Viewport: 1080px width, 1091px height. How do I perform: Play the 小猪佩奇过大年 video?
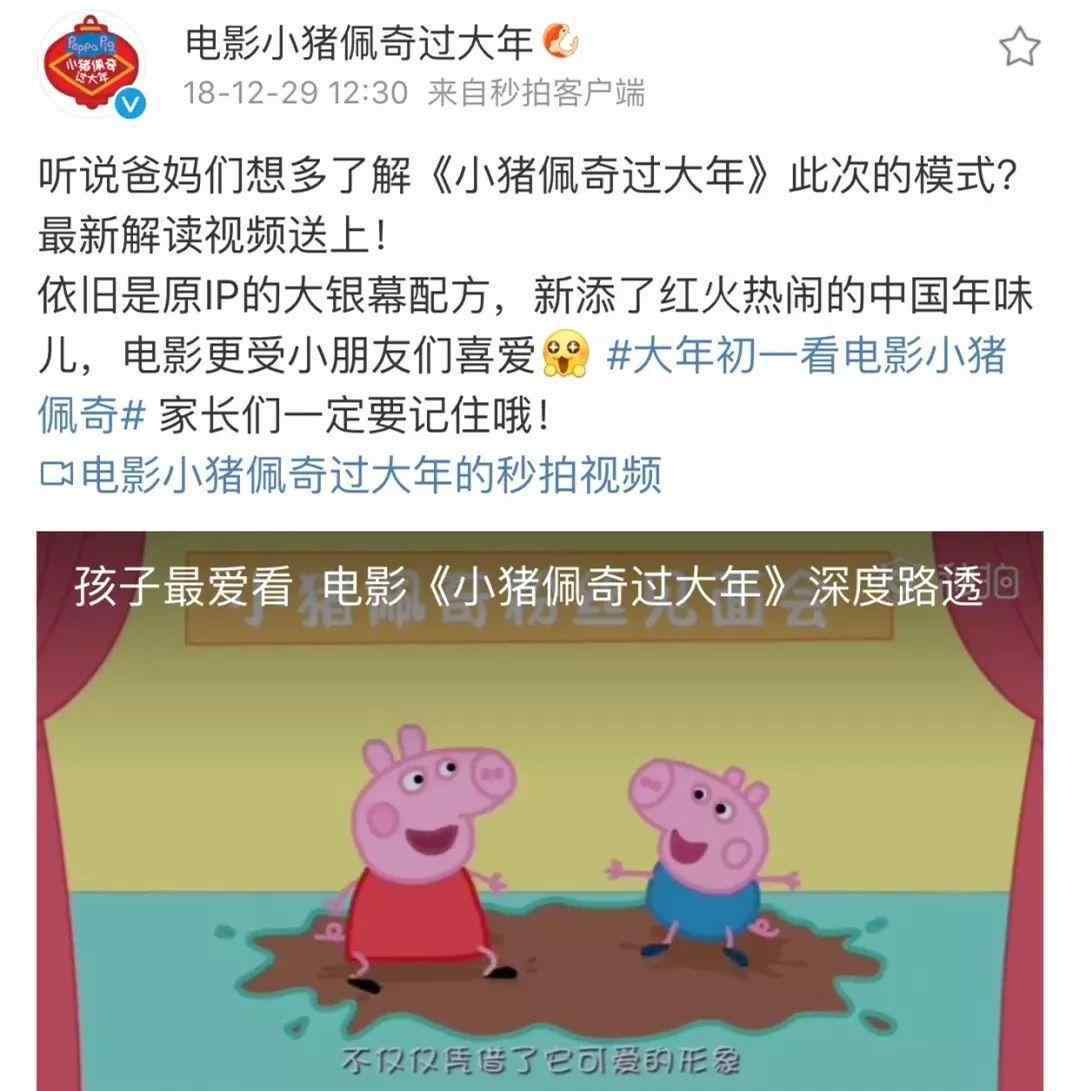pyautogui.click(x=540, y=810)
